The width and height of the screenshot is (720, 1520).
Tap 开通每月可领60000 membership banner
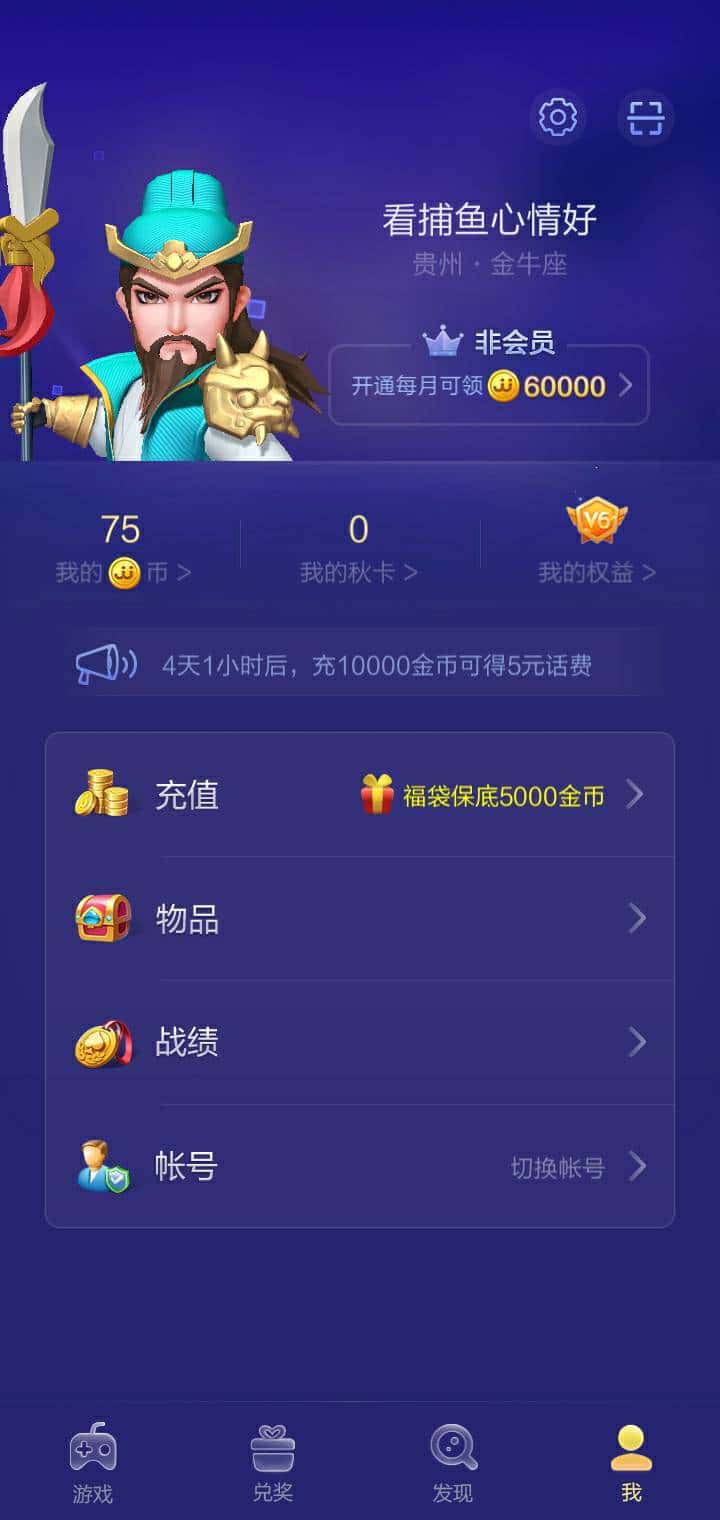489,386
